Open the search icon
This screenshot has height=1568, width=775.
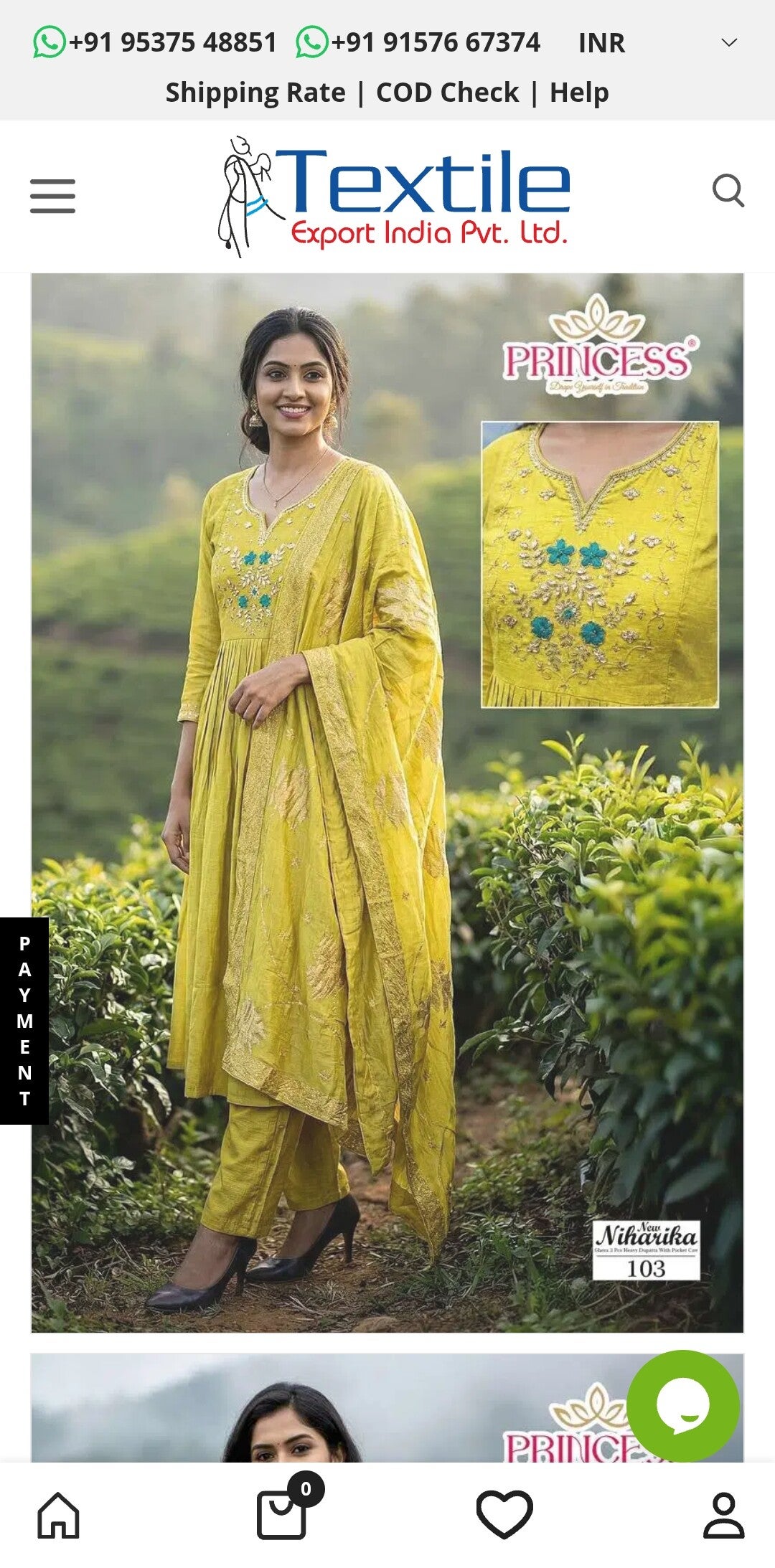728,191
